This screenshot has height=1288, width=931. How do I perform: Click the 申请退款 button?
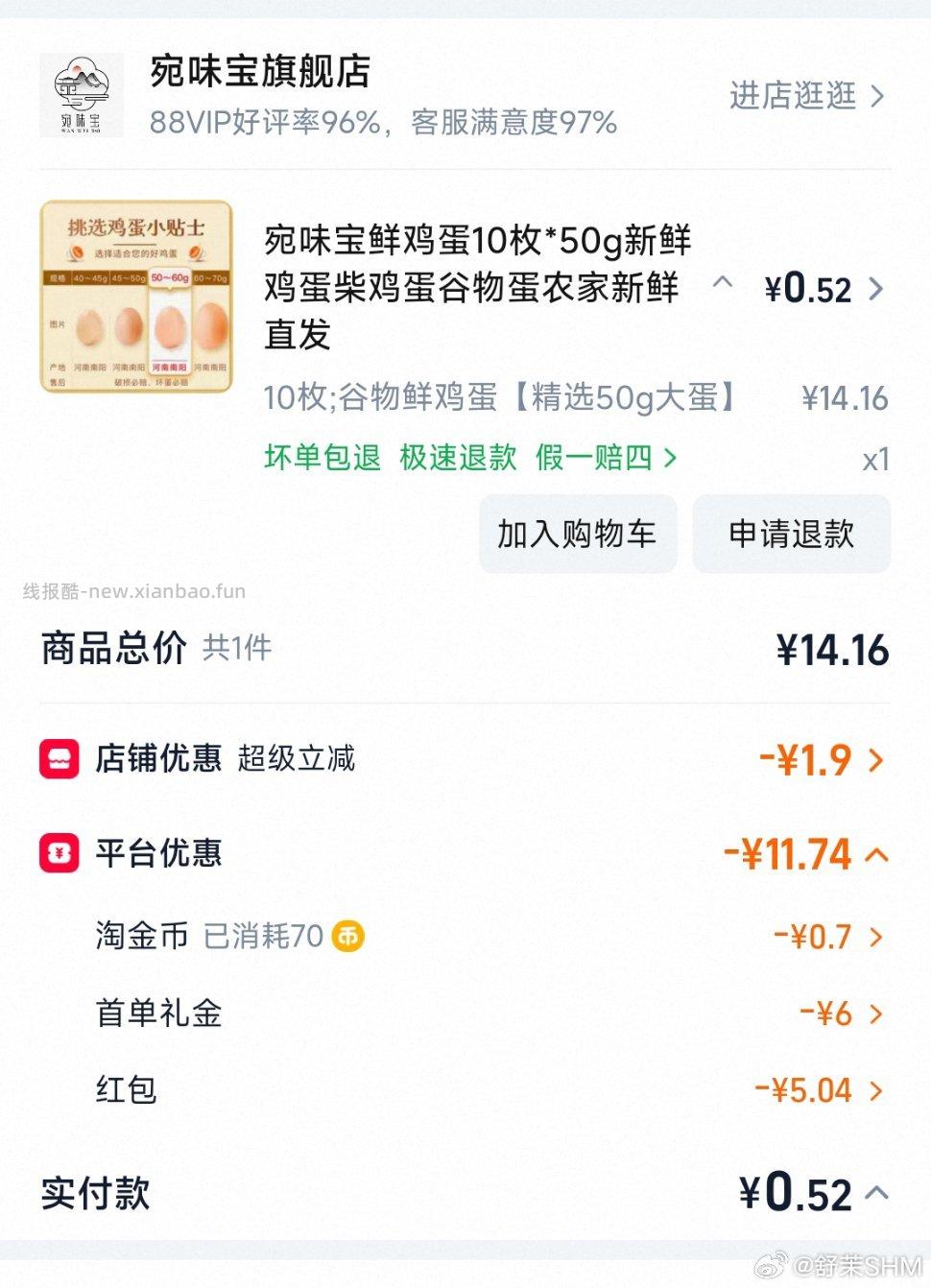(791, 534)
